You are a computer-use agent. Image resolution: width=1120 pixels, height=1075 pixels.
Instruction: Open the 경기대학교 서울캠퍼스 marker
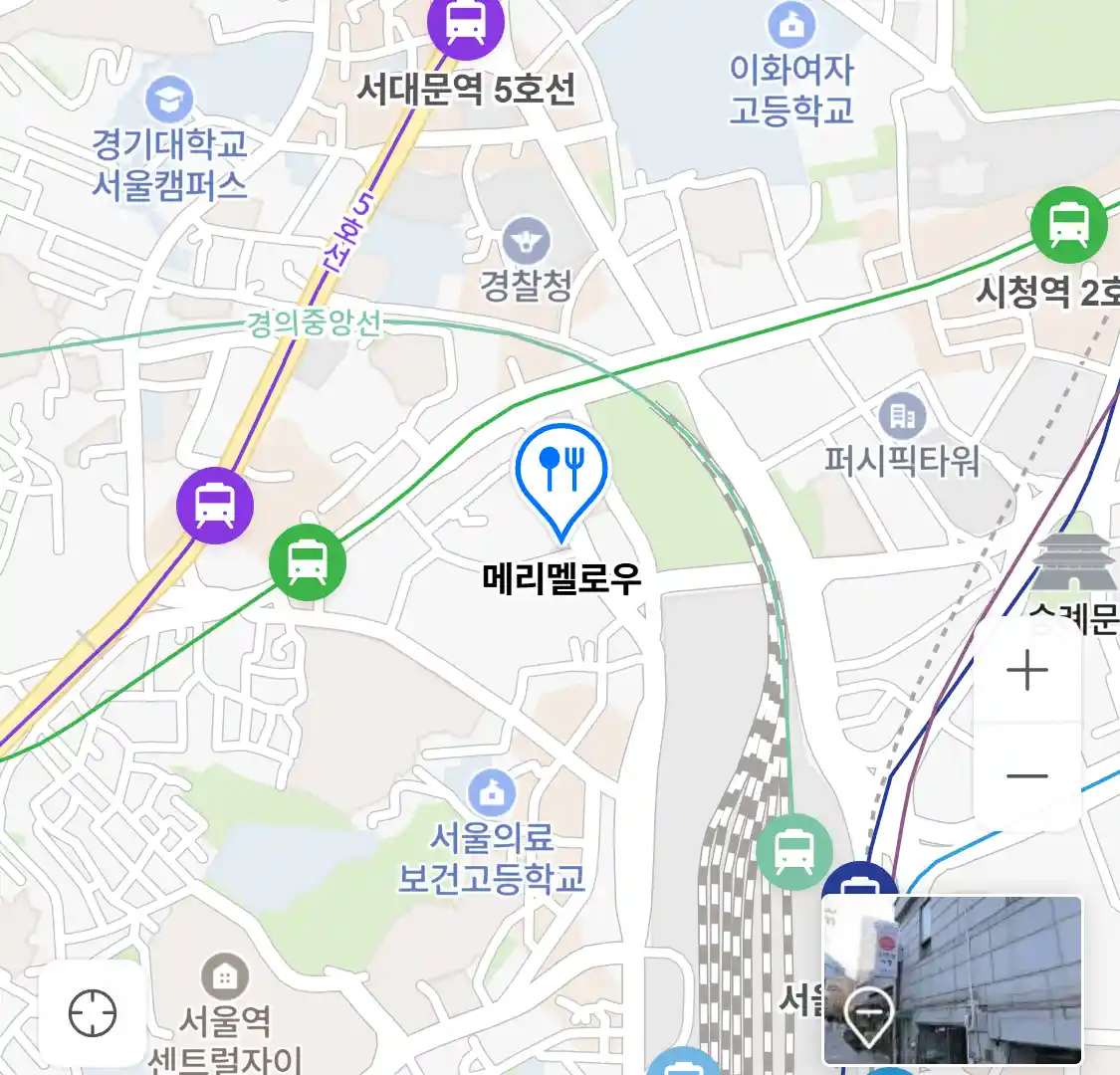[x=169, y=100]
